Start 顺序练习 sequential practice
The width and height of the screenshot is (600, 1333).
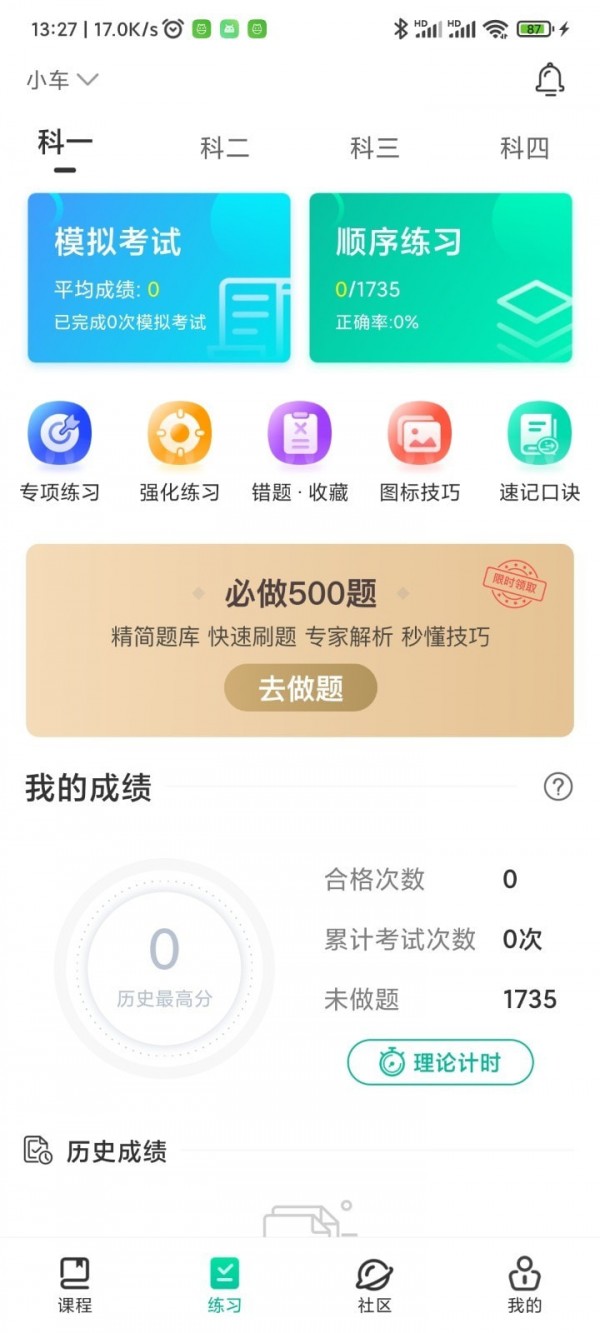pyautogui.click(x=440, y=277)
